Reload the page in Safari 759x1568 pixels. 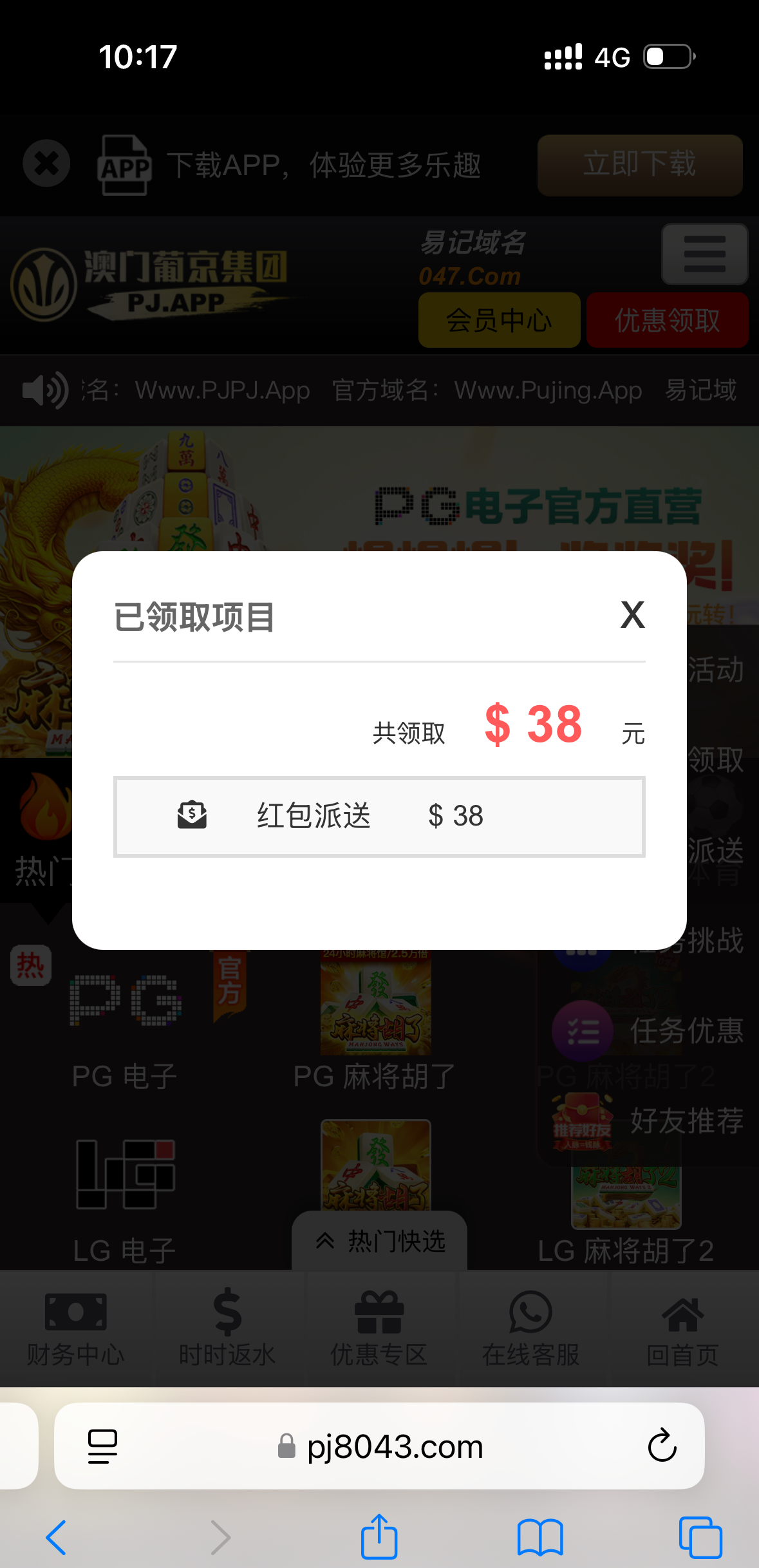pyautogui.click(x=662, y=1446)
